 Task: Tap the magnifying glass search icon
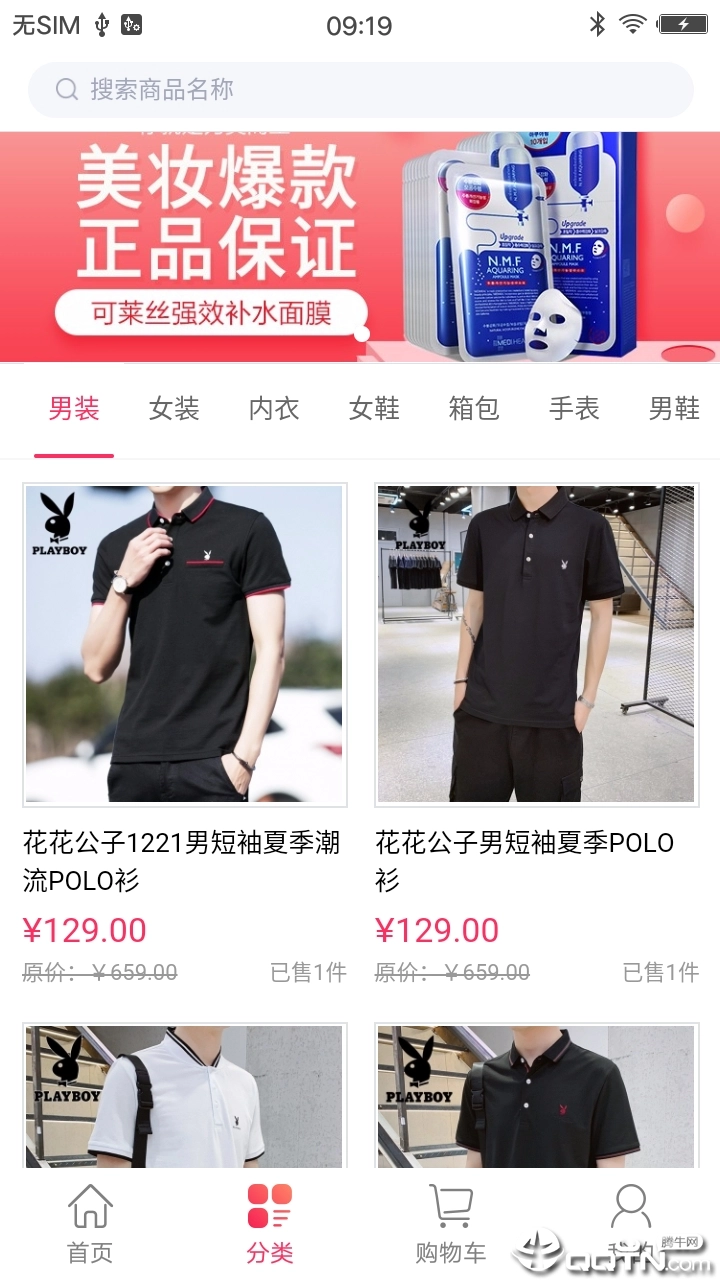[x=66, y=89]
